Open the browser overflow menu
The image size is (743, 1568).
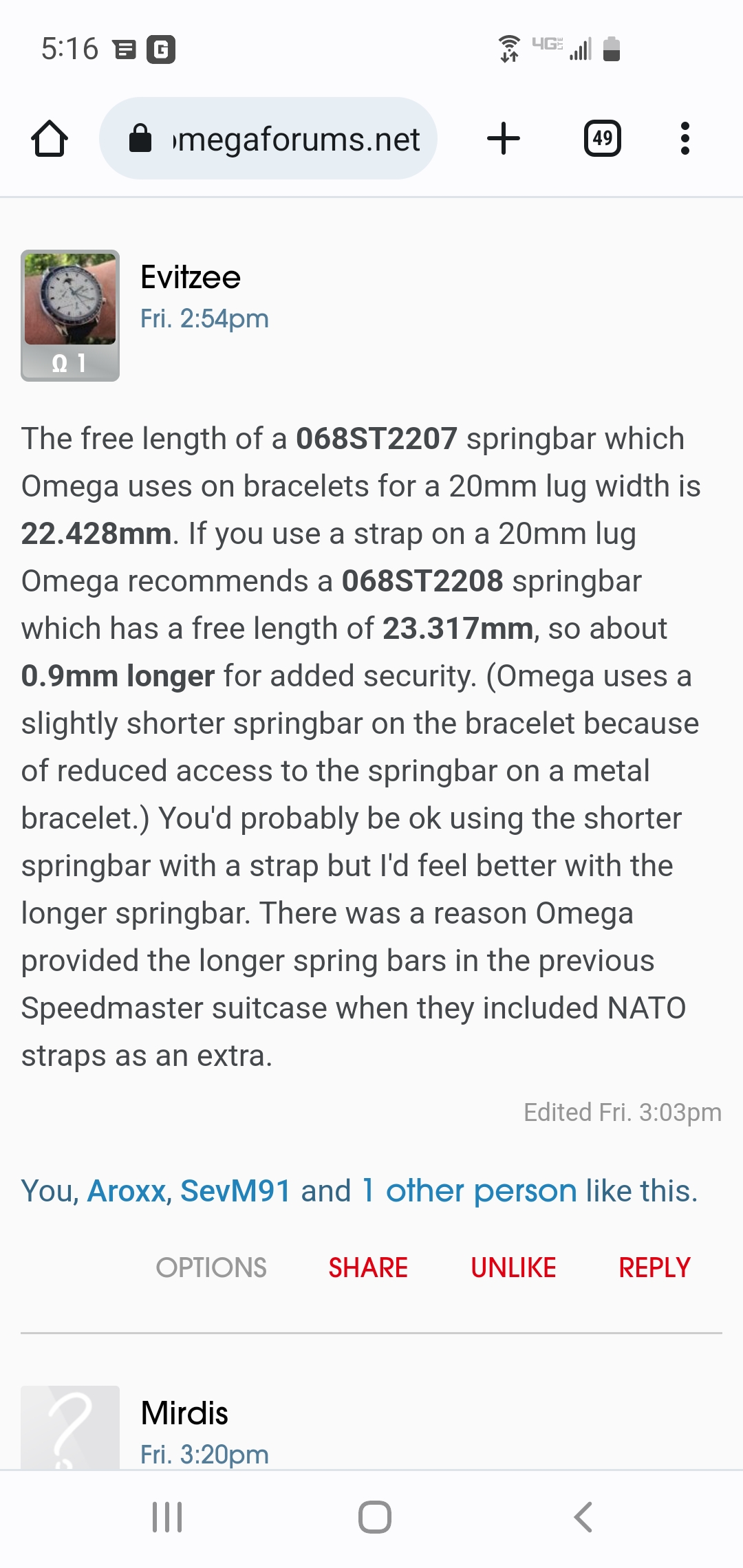click(685, 139)
